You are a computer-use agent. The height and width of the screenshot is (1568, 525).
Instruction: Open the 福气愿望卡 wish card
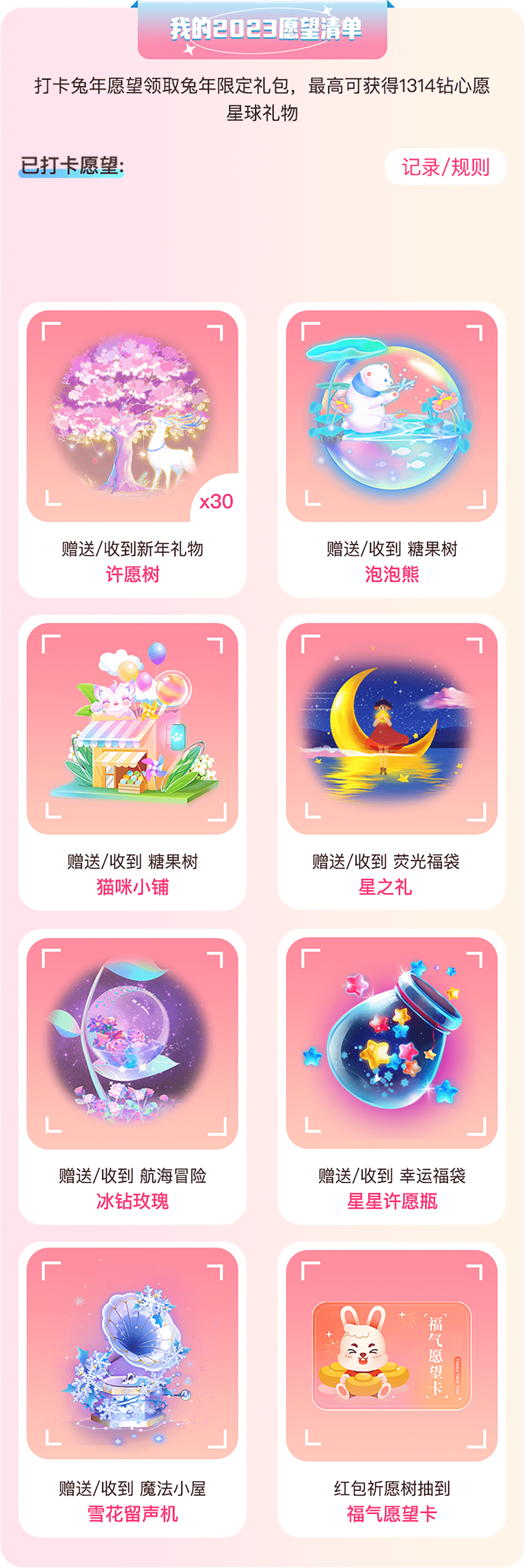[391, 1388]
